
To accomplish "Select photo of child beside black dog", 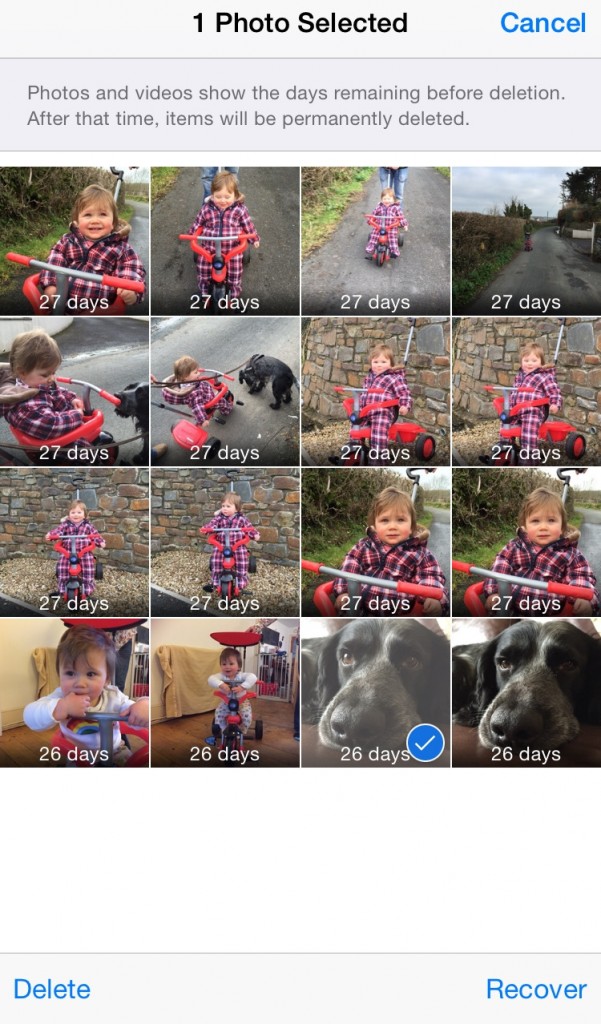I will click(225, 392).
